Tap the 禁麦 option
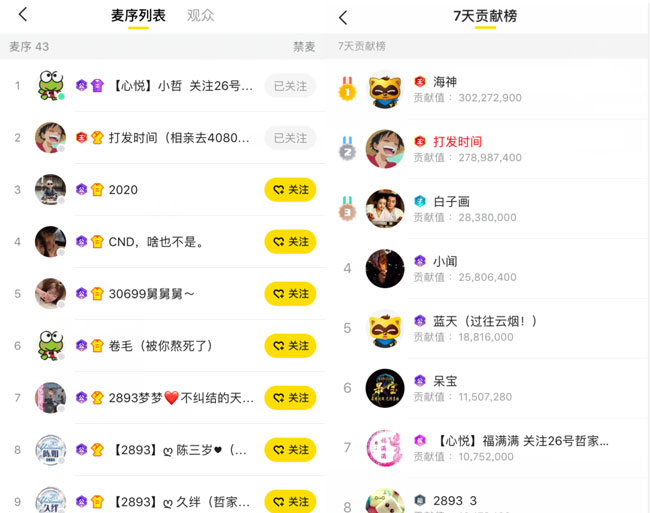 304,47
